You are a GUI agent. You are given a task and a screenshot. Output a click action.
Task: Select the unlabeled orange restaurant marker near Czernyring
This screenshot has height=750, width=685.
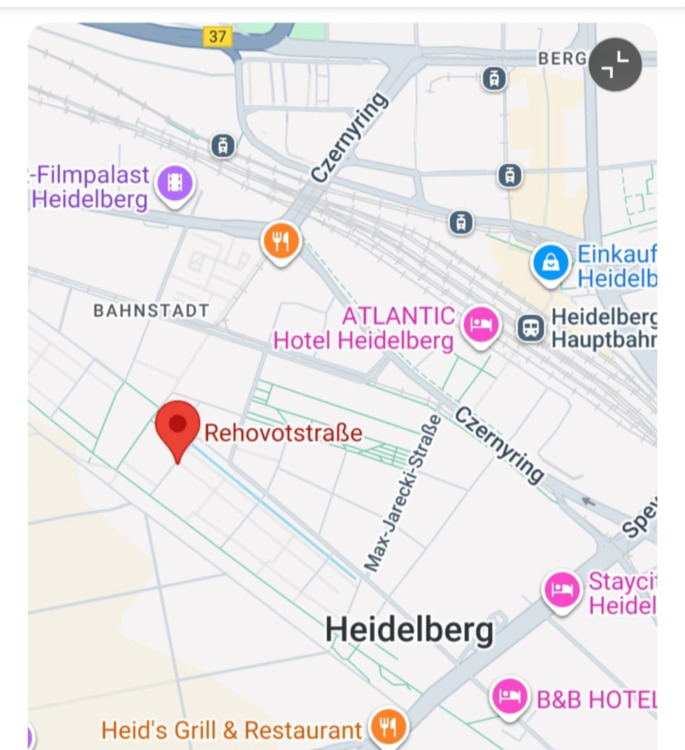[281, 241]
